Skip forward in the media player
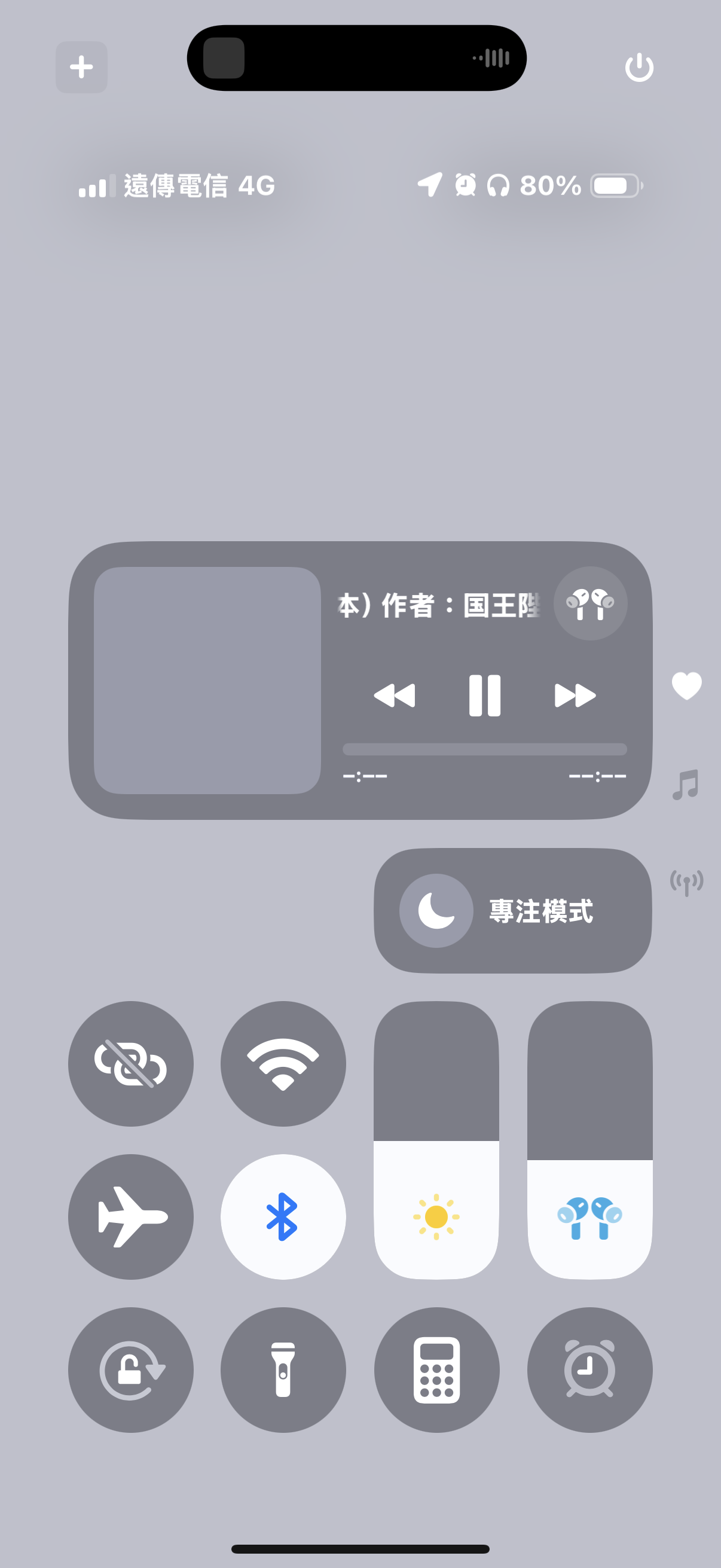 click(x=575, y=695)
